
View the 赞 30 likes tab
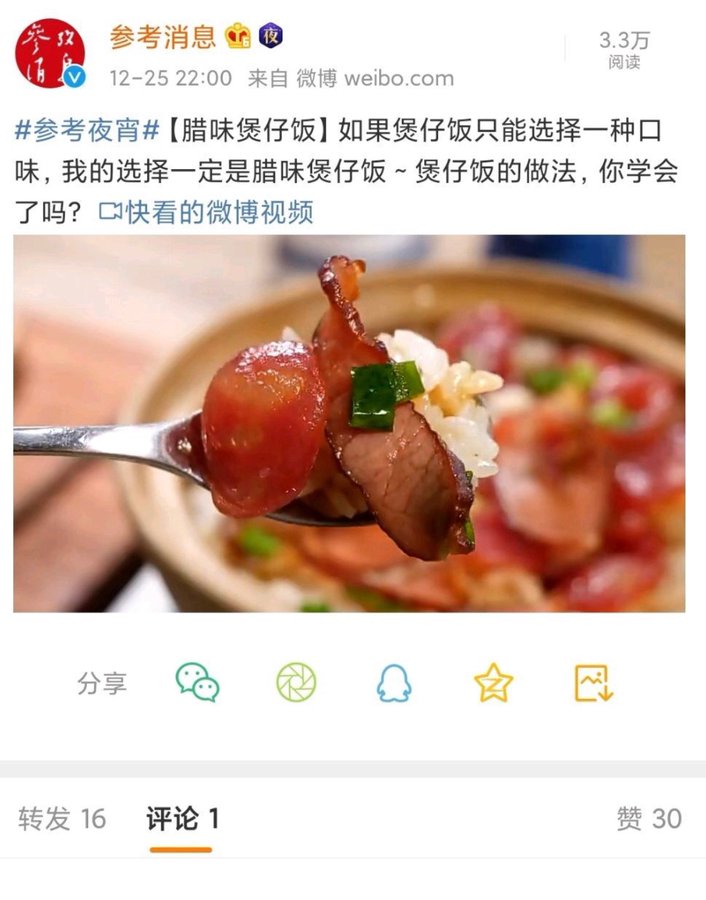tap(649, 819)
